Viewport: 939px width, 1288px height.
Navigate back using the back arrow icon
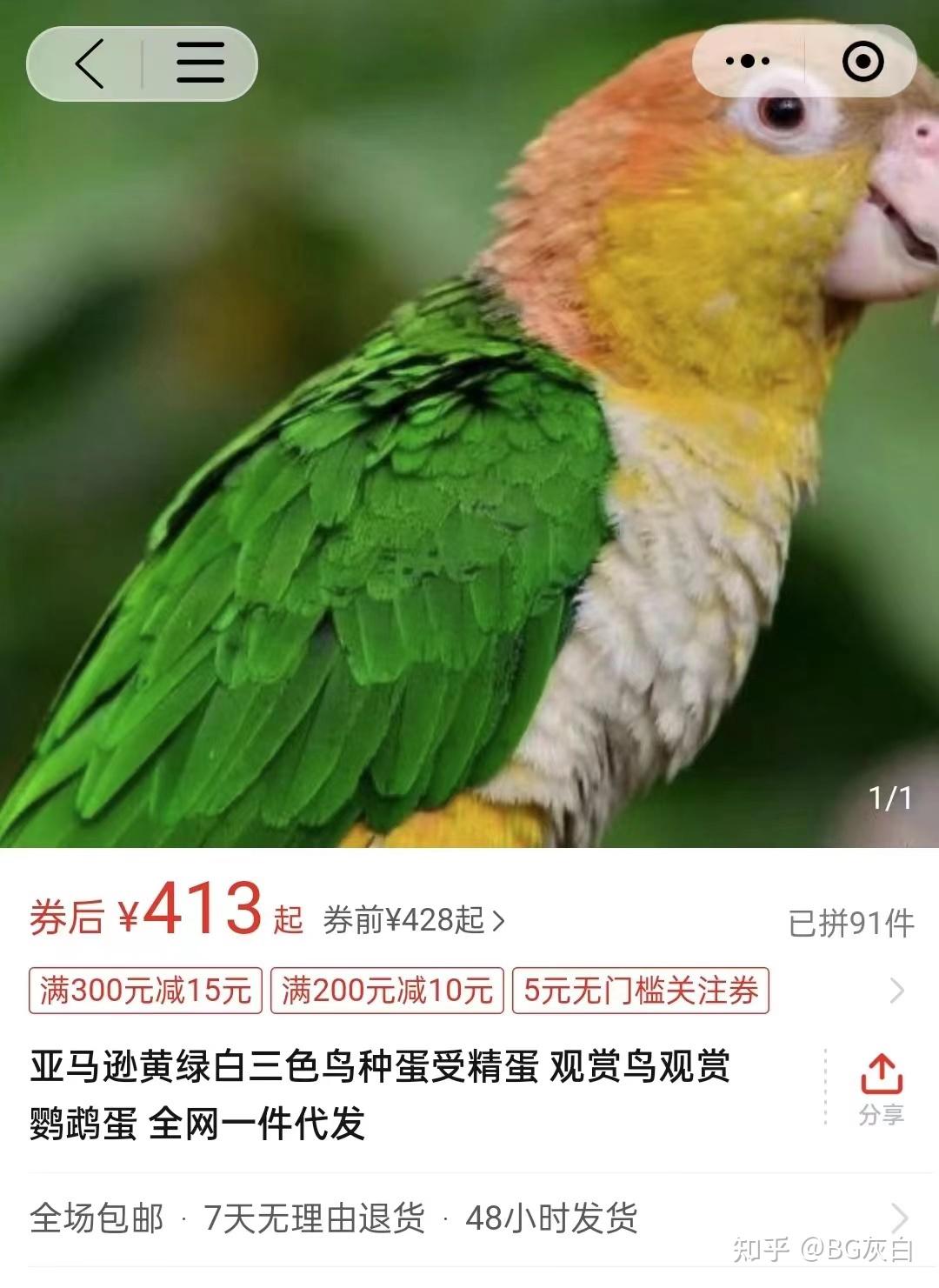click(x=87, y=62)
